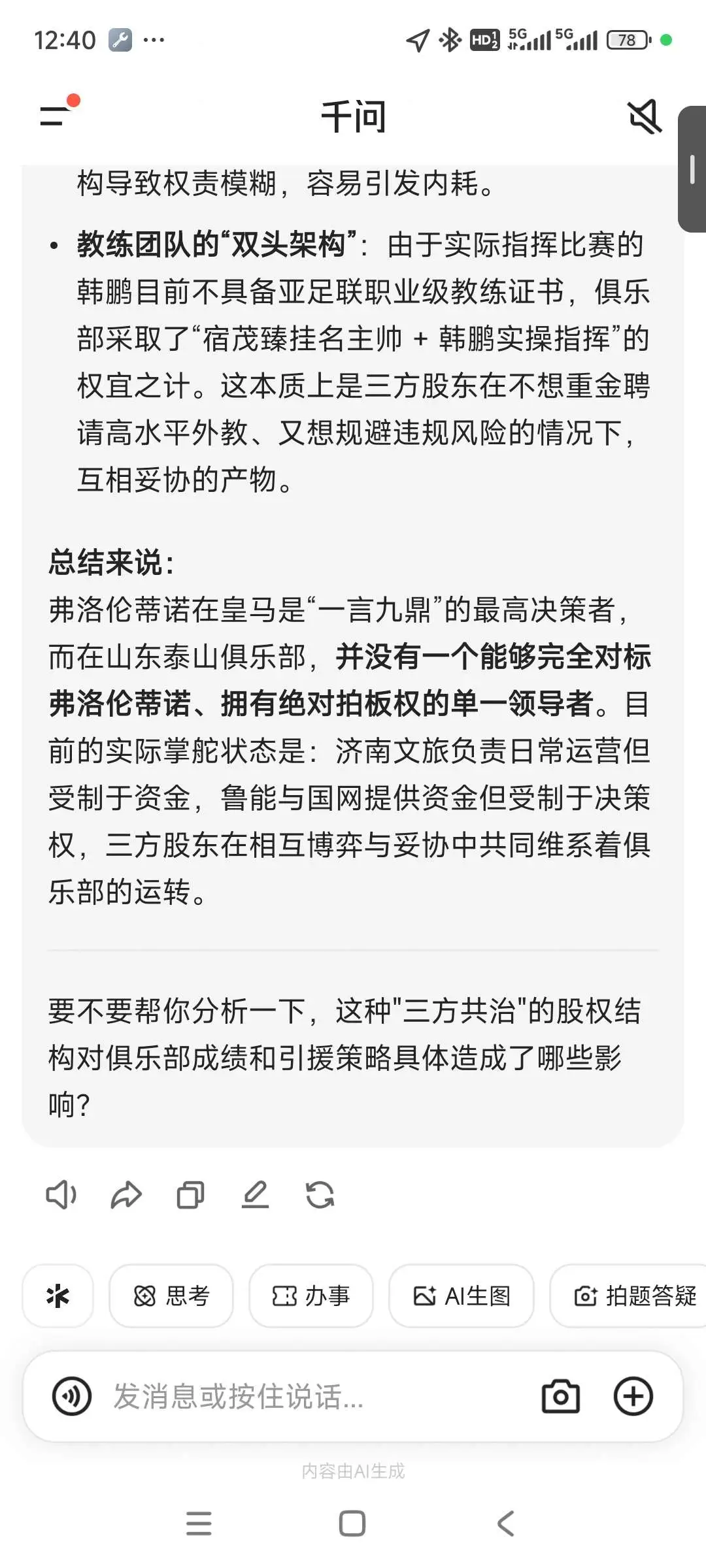Open the side menu drawer
706x1568 pixels.
pos(56,116)
